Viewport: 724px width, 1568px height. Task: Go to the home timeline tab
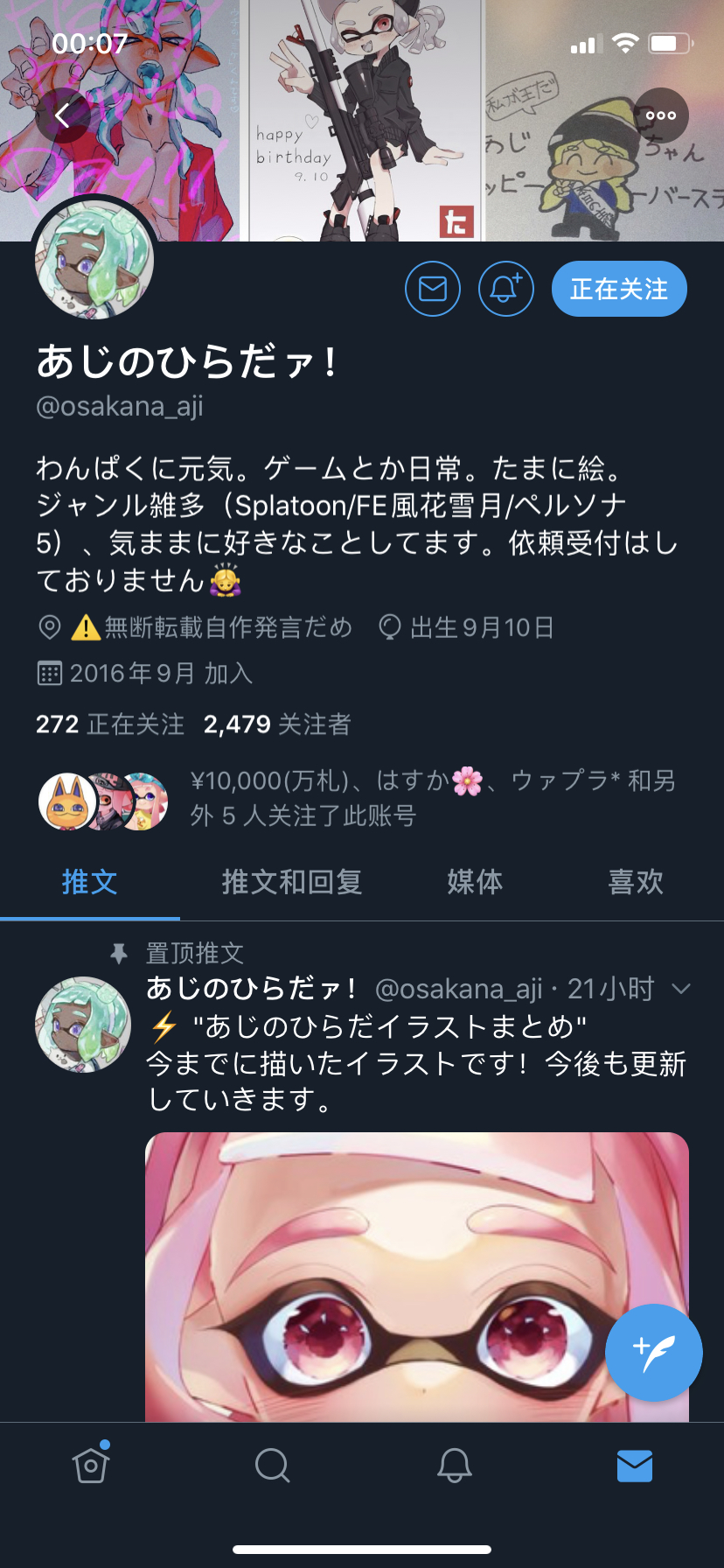(91, 1465)
